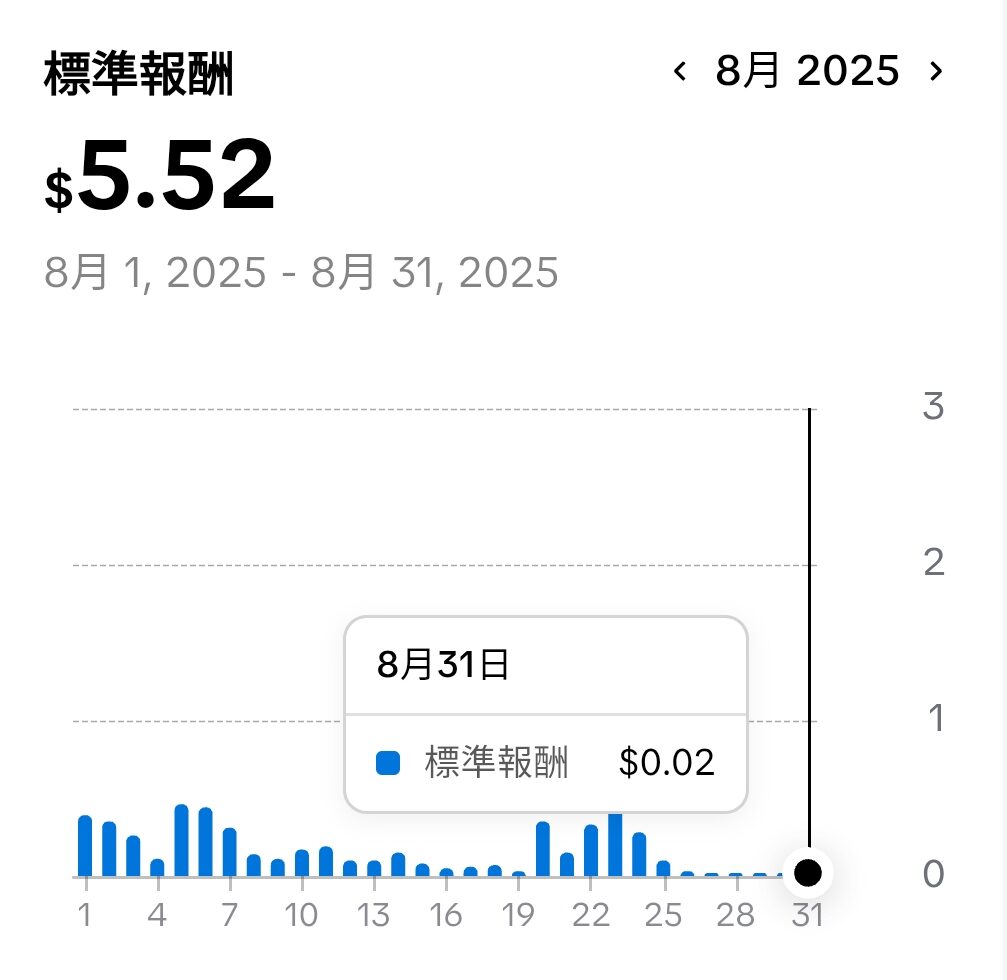This screenshot has height=980, width=1007.
Task: Select the bar for August 20
Action: 543,849
